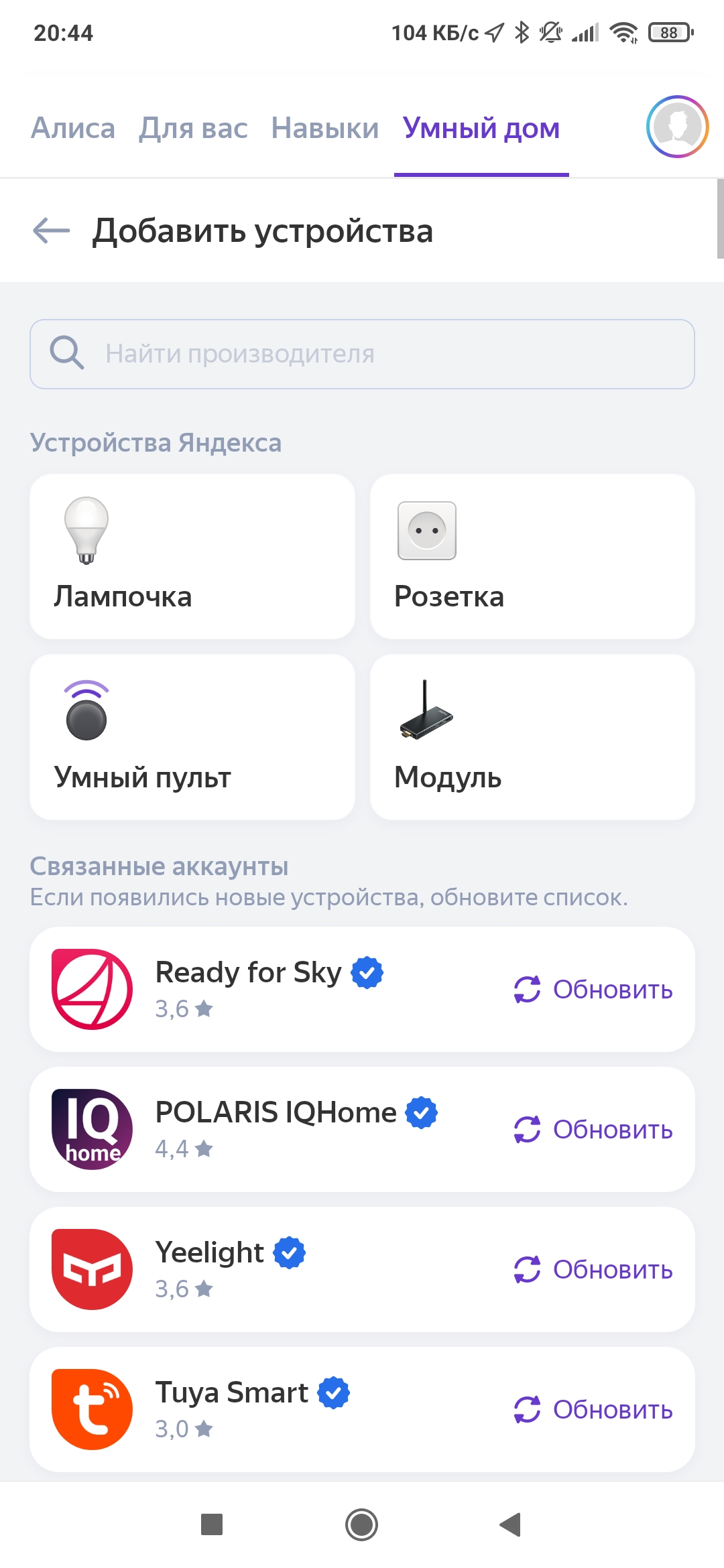724x1568 pixels.
Task: Switch to the Алиса tab
Action: (73, 128)
